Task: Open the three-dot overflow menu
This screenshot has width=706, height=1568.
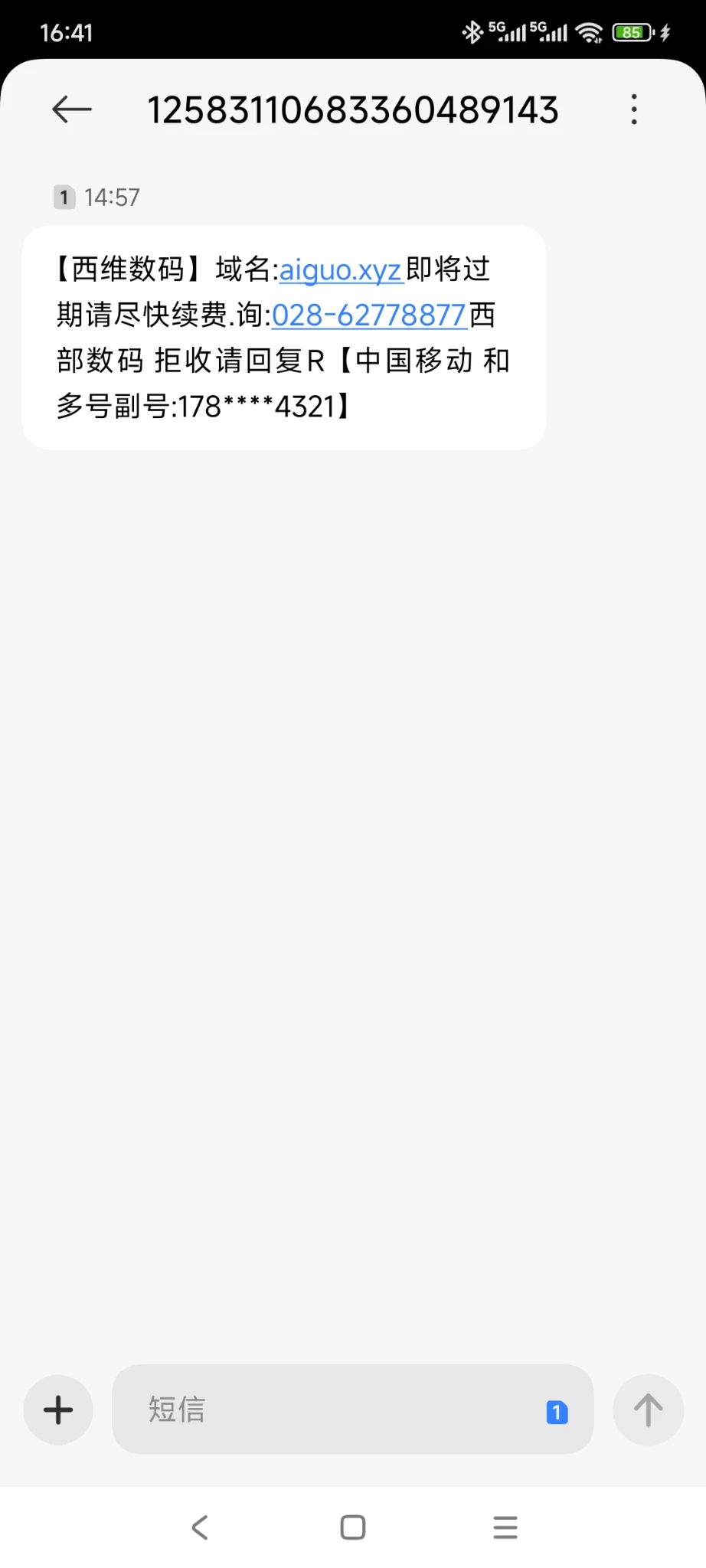Action: pos(634,109)
